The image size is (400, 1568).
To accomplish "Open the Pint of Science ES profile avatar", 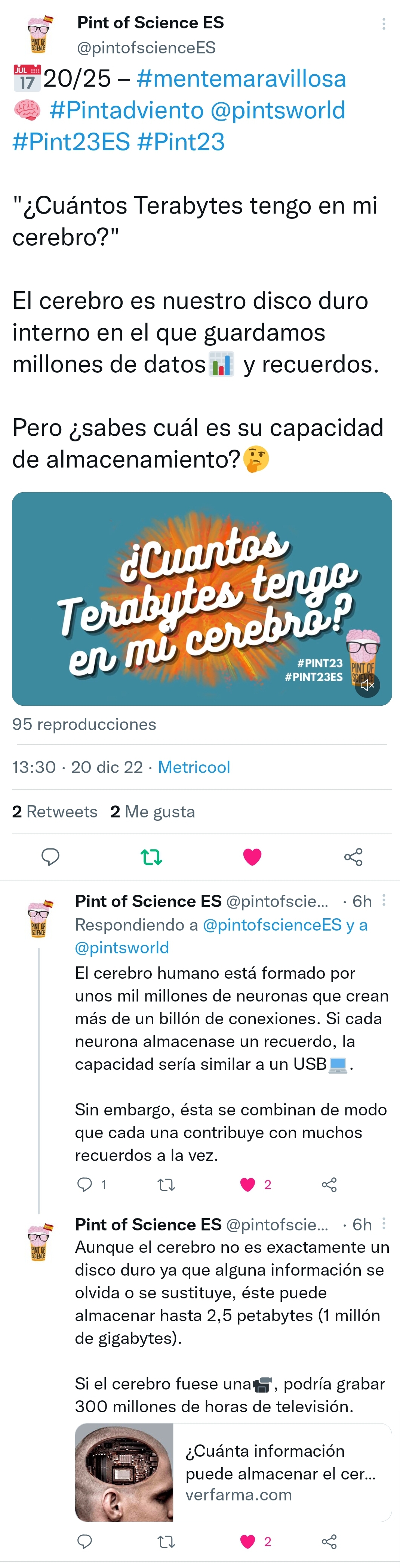I will [39, 34].
